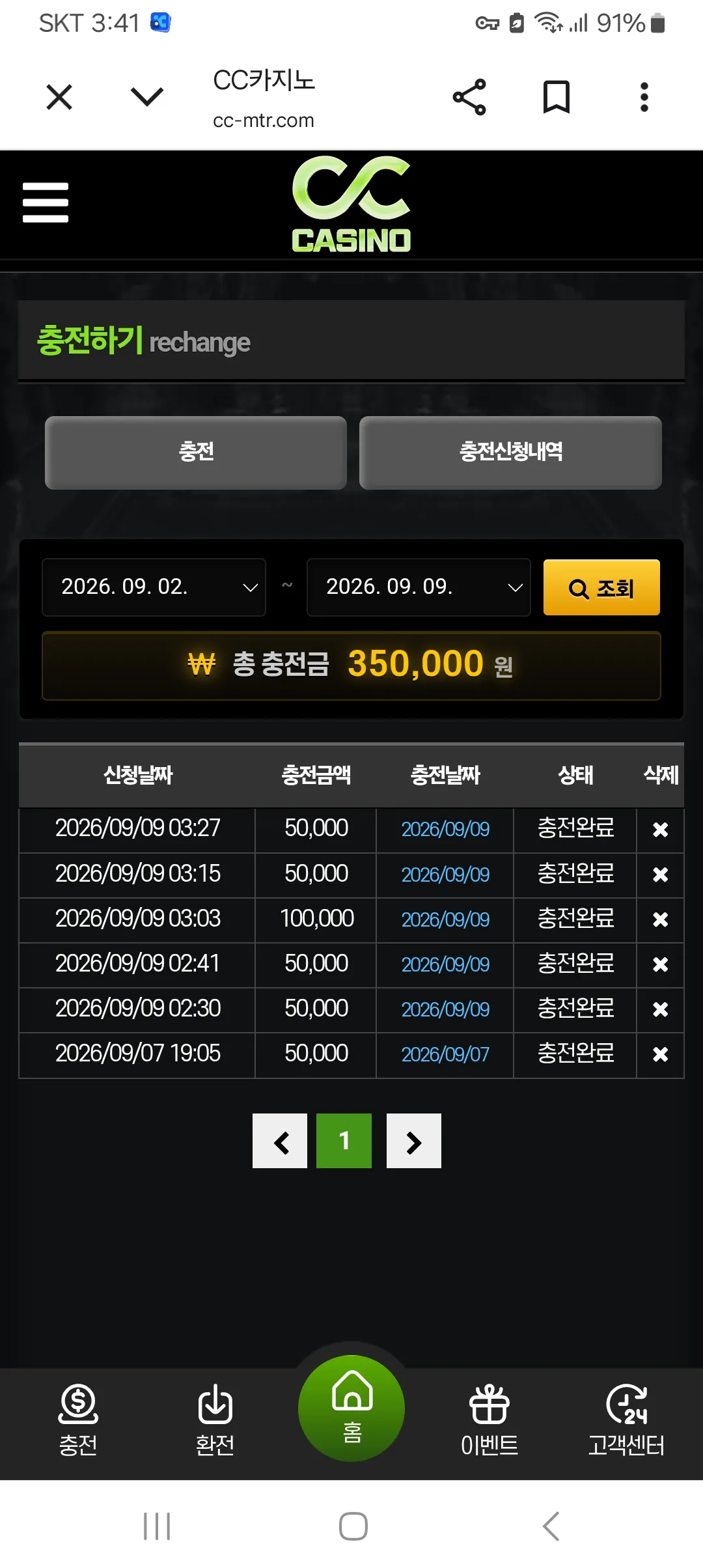Open 고객센터 support in bottom navigation

point(626,1421)
